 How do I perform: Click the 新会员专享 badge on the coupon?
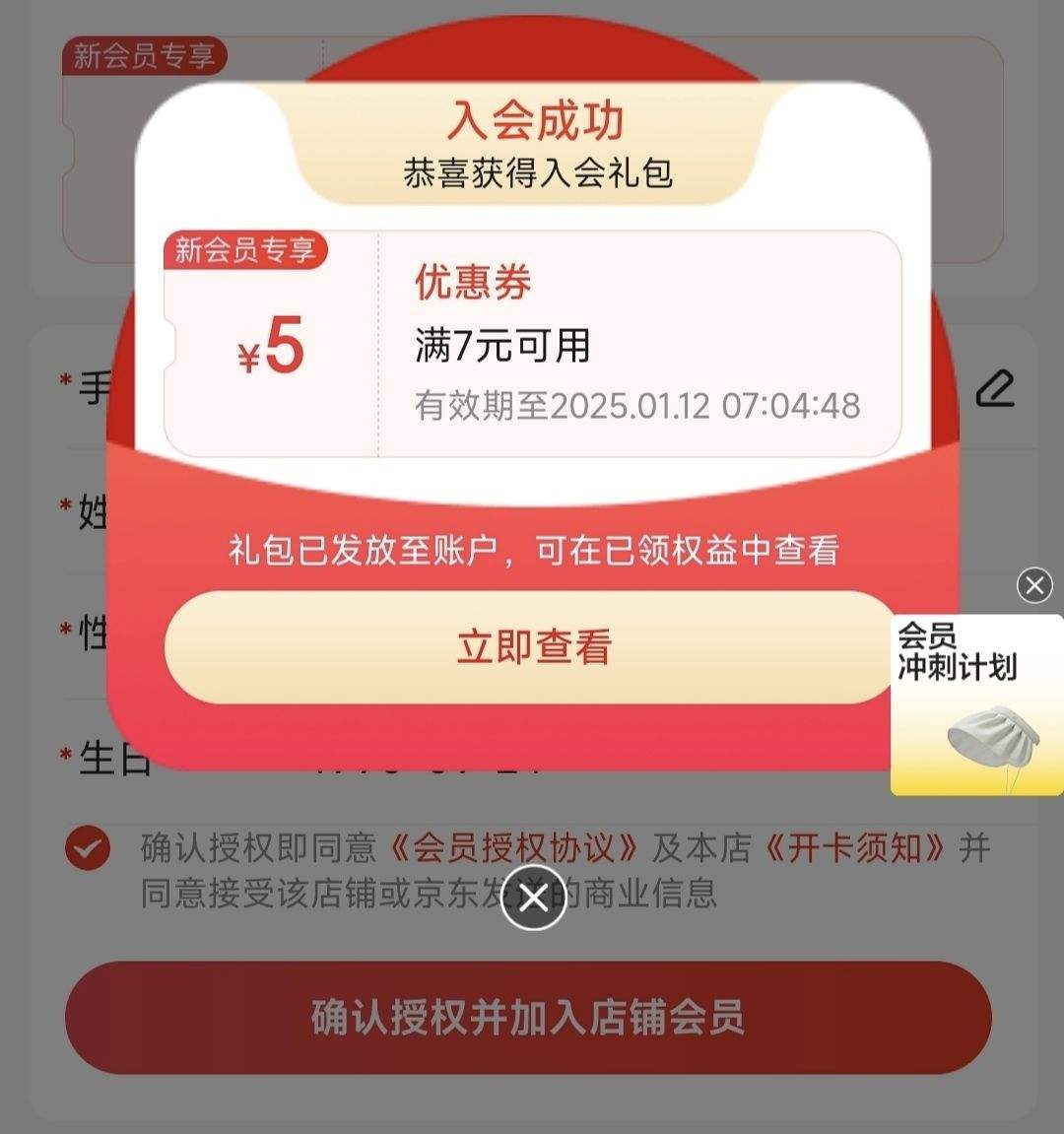(x=245, y=252)
